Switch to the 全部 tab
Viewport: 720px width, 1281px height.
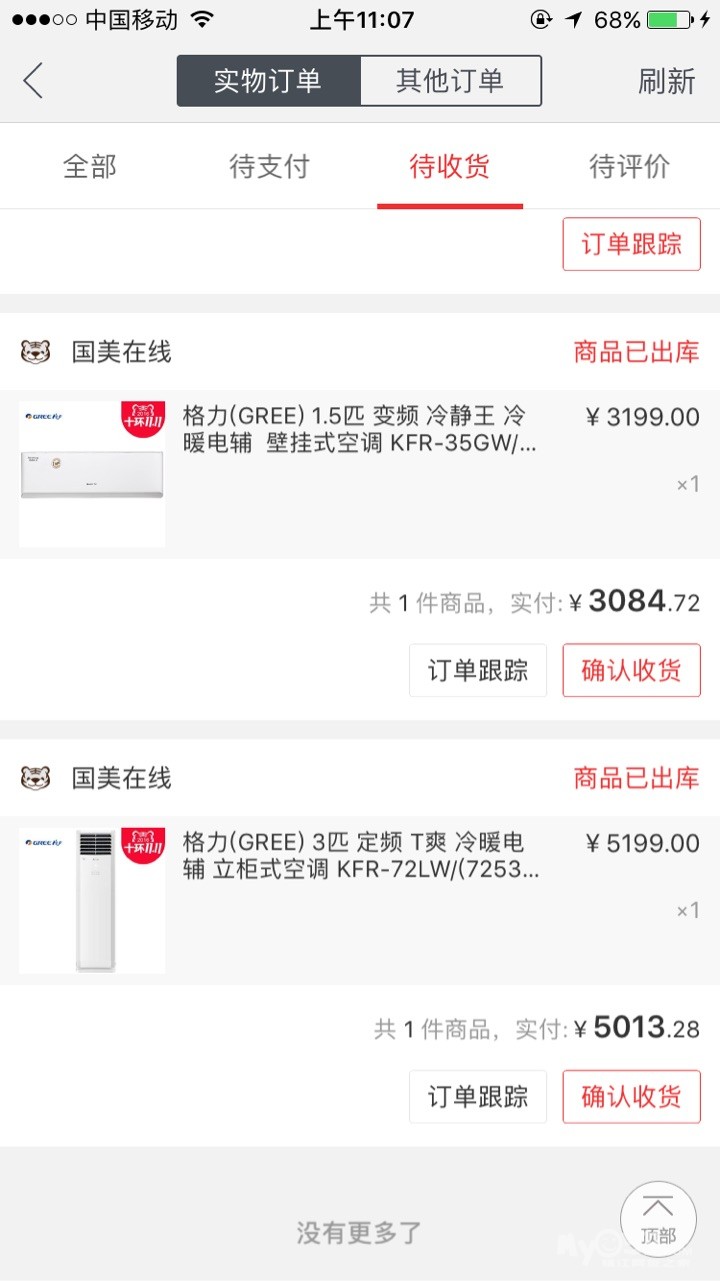(90, 166)
